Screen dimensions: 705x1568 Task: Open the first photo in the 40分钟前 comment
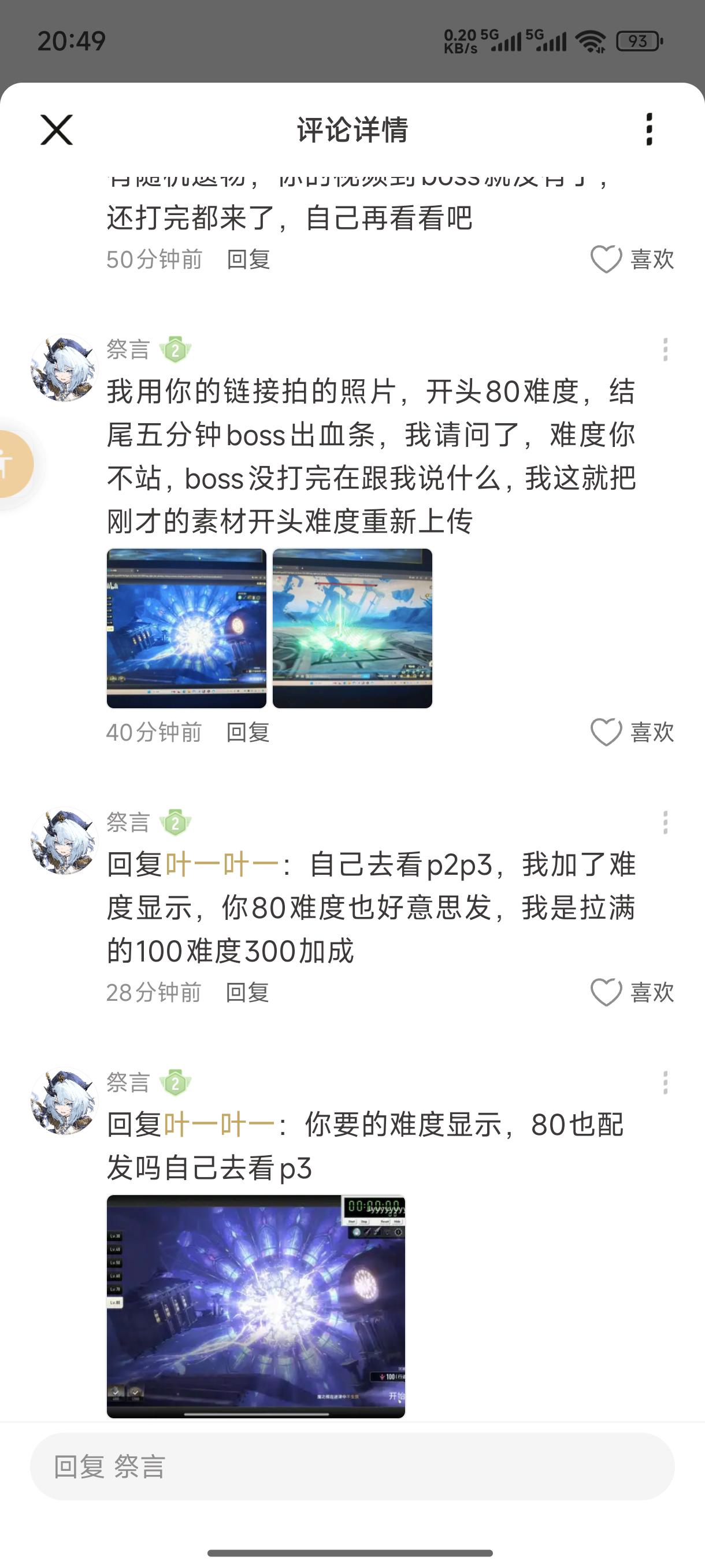(186, 628)
